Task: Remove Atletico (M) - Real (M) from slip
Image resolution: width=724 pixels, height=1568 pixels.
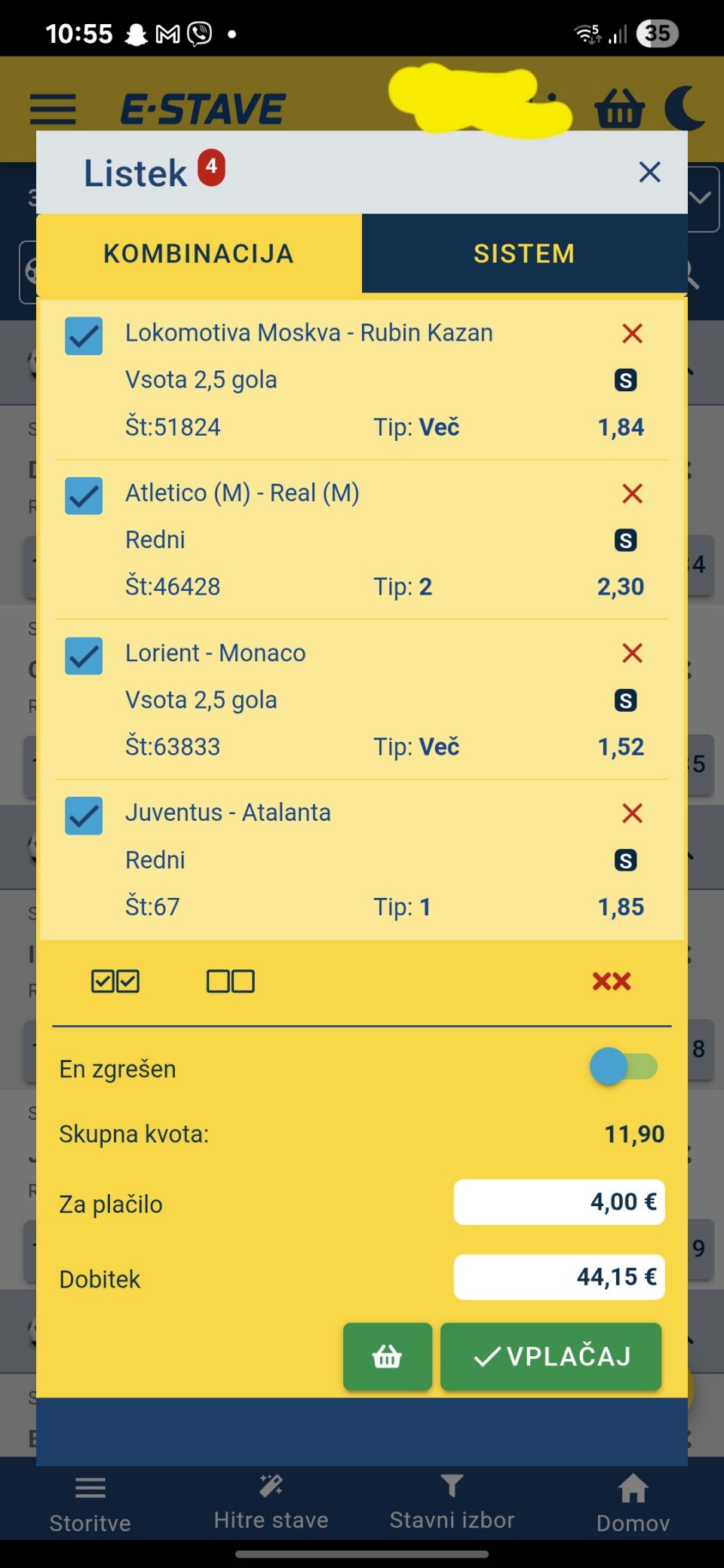Action: [632, 494]
